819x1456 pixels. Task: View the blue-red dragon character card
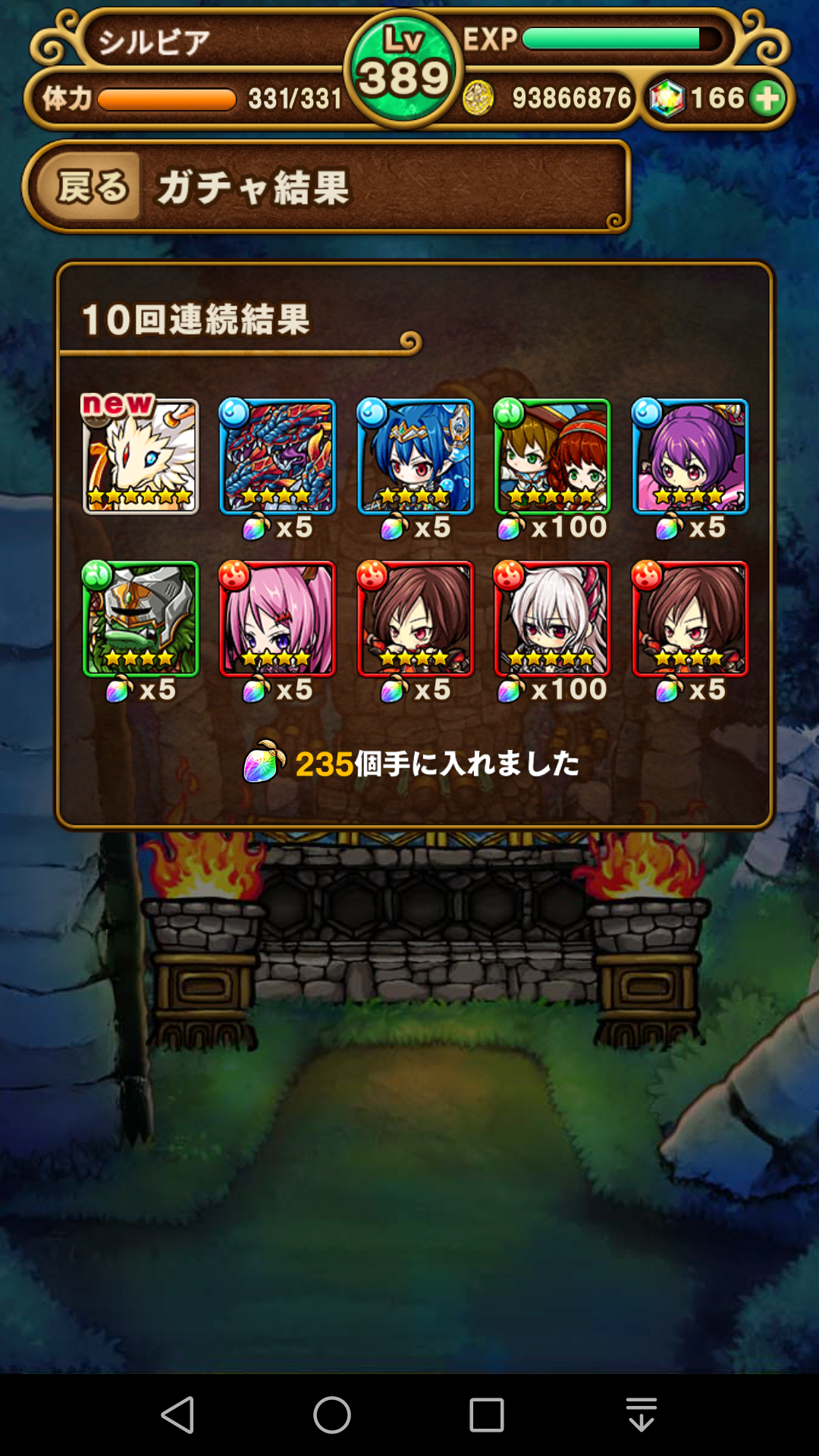pyautogui.click(x=278, y=457)
